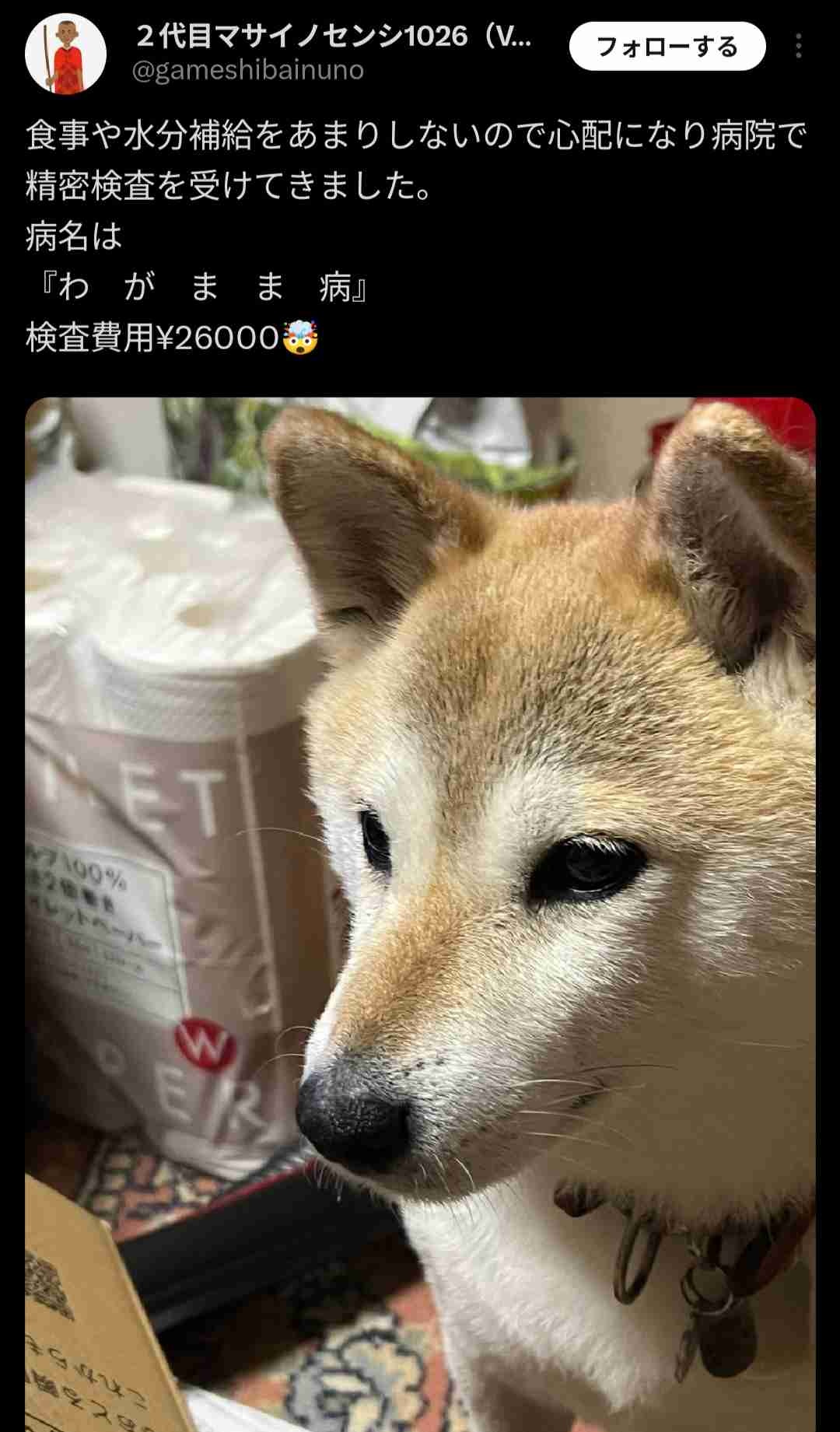This screenshot has height=1432, width=840.
Task: Open the @gameshibainuno profile handle
Action: [x=247, y=71]
